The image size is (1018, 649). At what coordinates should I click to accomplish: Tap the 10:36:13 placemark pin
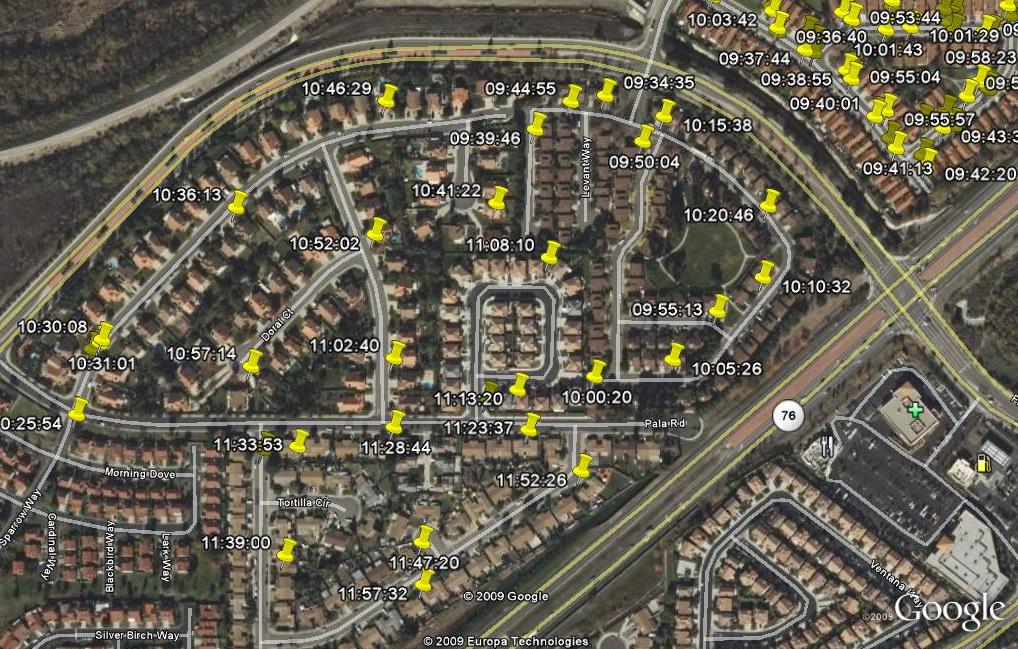point(237,203)
